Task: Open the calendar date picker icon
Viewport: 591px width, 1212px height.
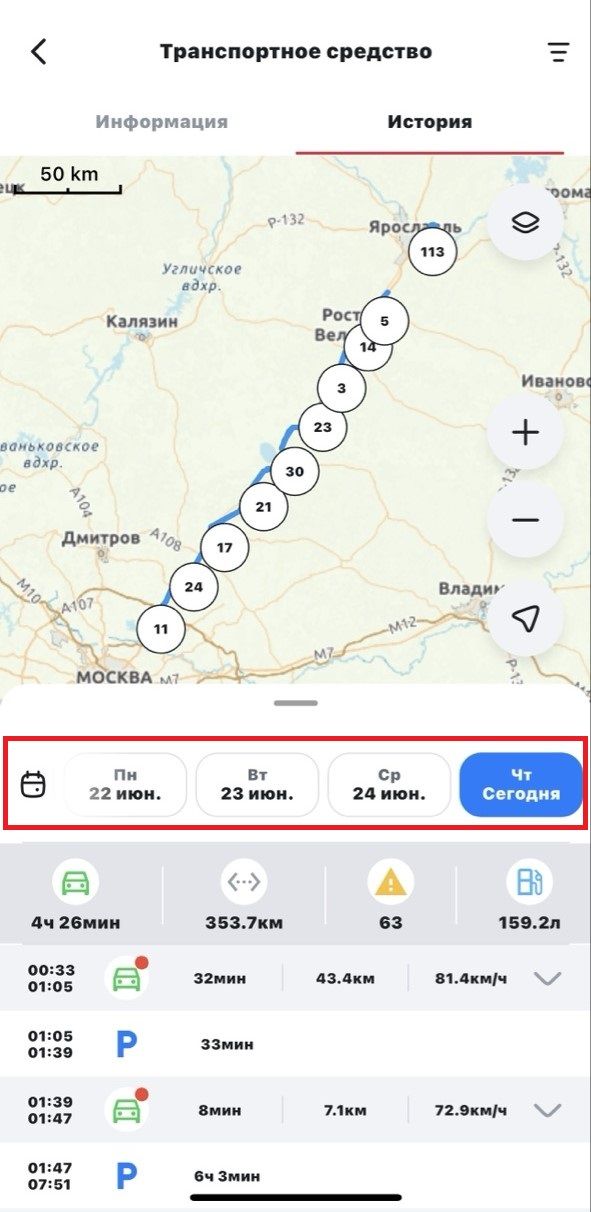Action: point(34,783)
